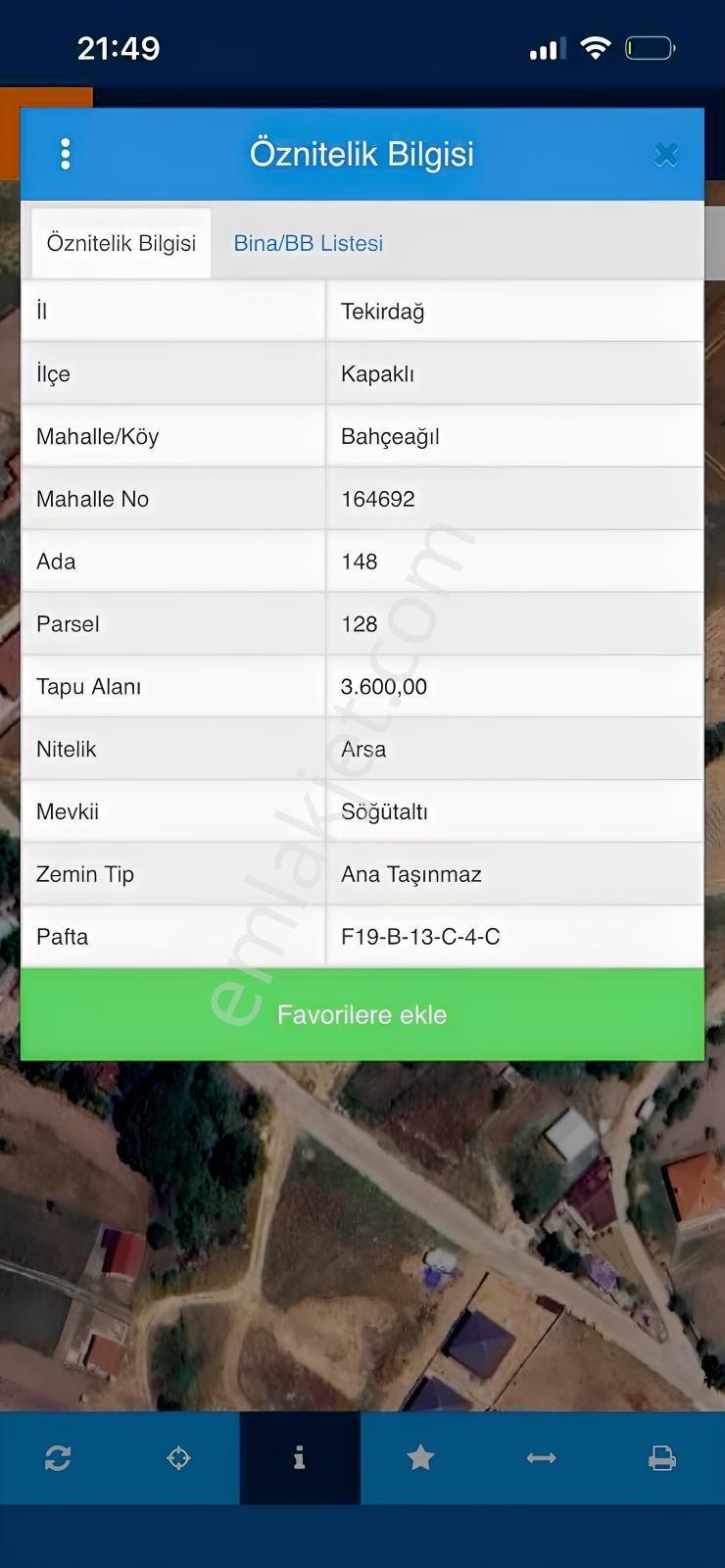The width and height of the screenshot is (725, 1568).
Task: Tap the Favorilere ekle button
Action: click(x=362, y=1014)
